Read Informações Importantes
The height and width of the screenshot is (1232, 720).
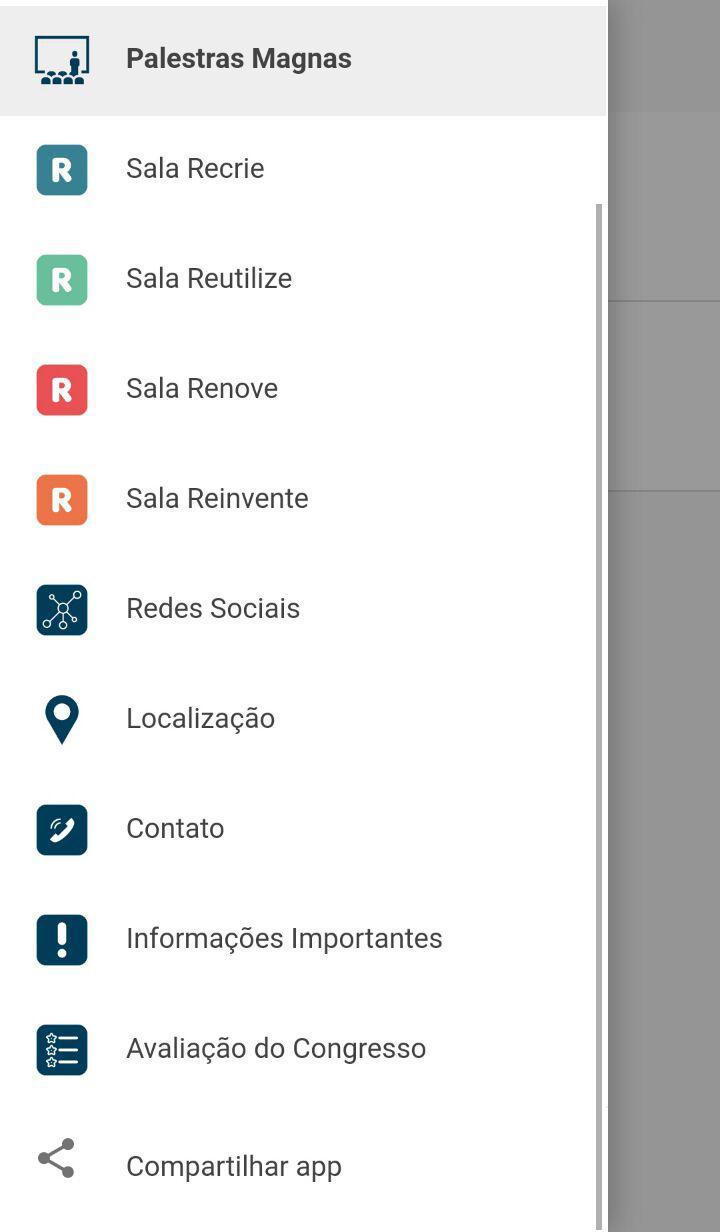[x=283, y=939]
